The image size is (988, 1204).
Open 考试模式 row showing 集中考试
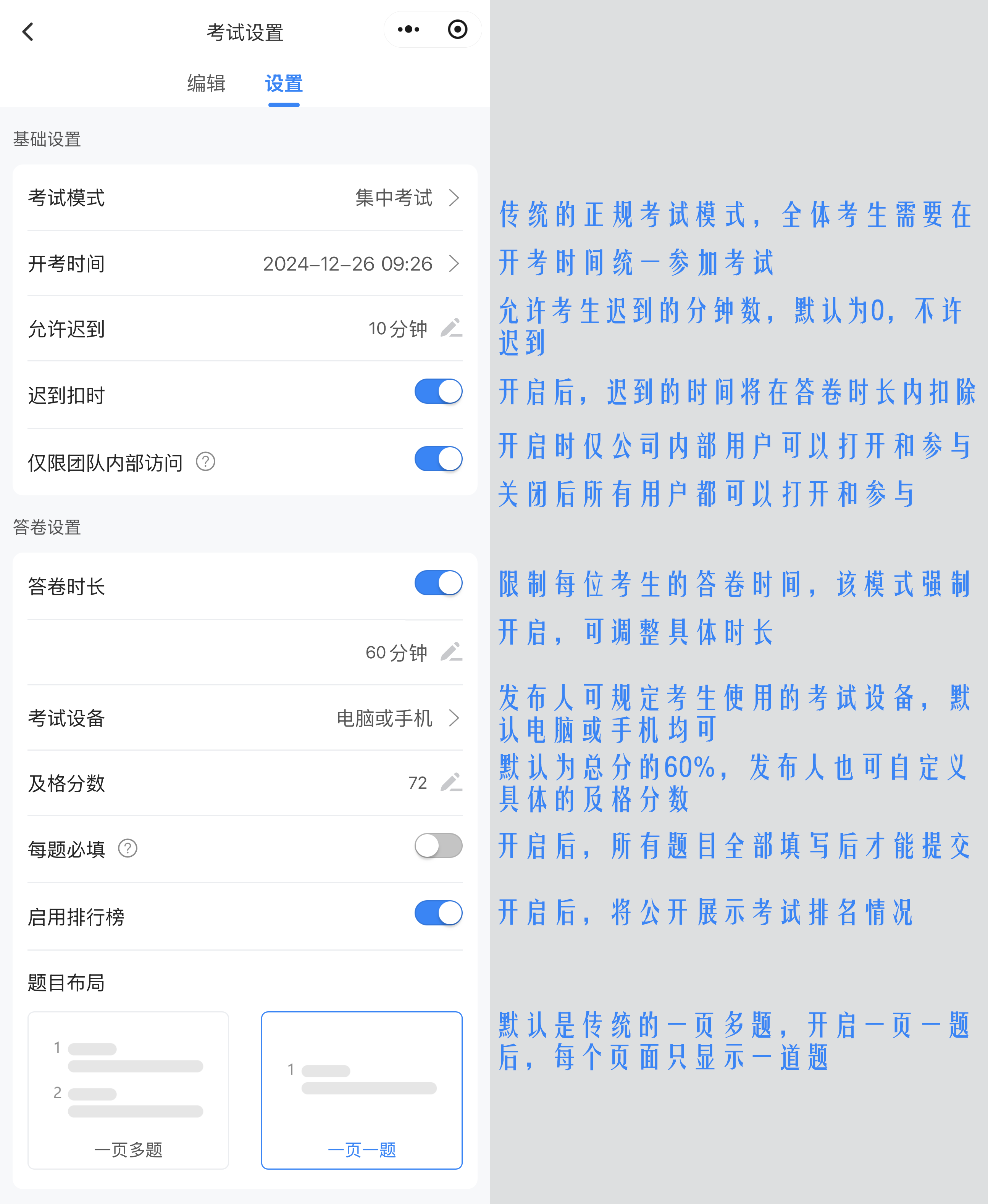click(x=245, y=198)
